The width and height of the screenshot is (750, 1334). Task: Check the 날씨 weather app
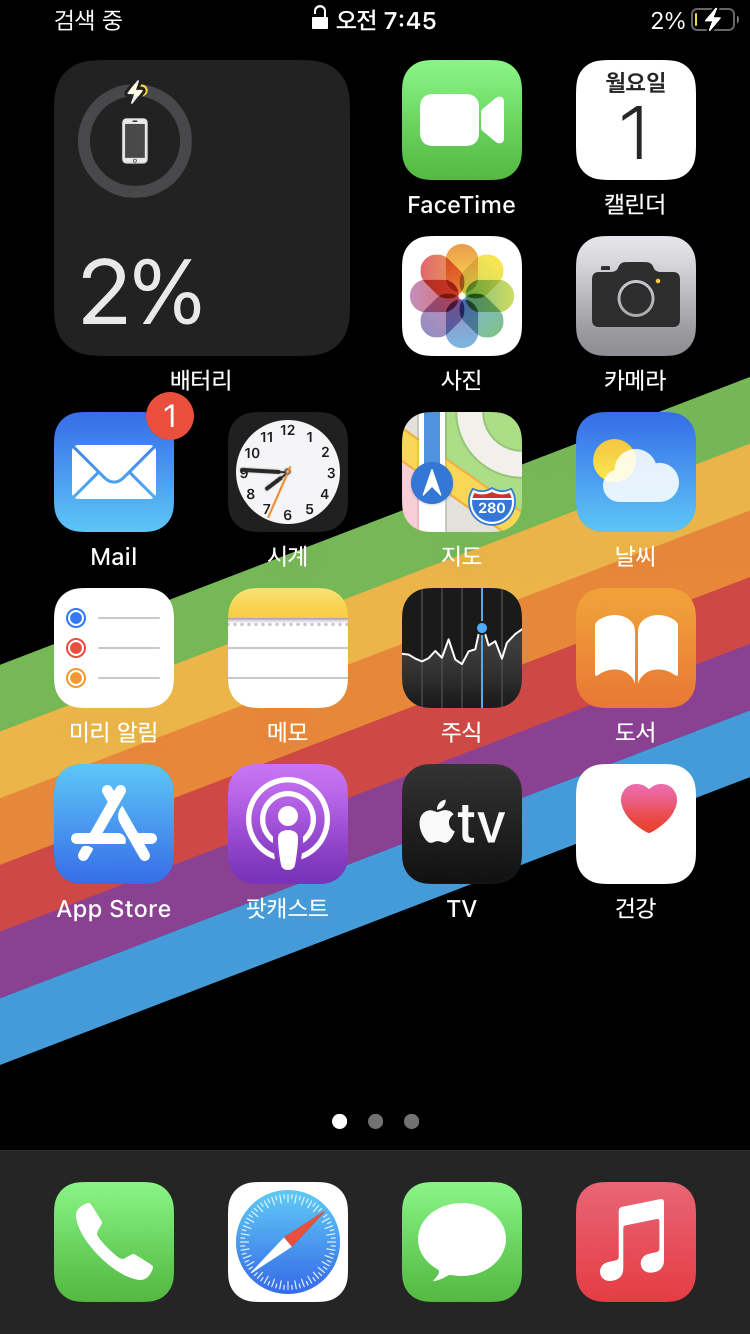click(635, 472)
